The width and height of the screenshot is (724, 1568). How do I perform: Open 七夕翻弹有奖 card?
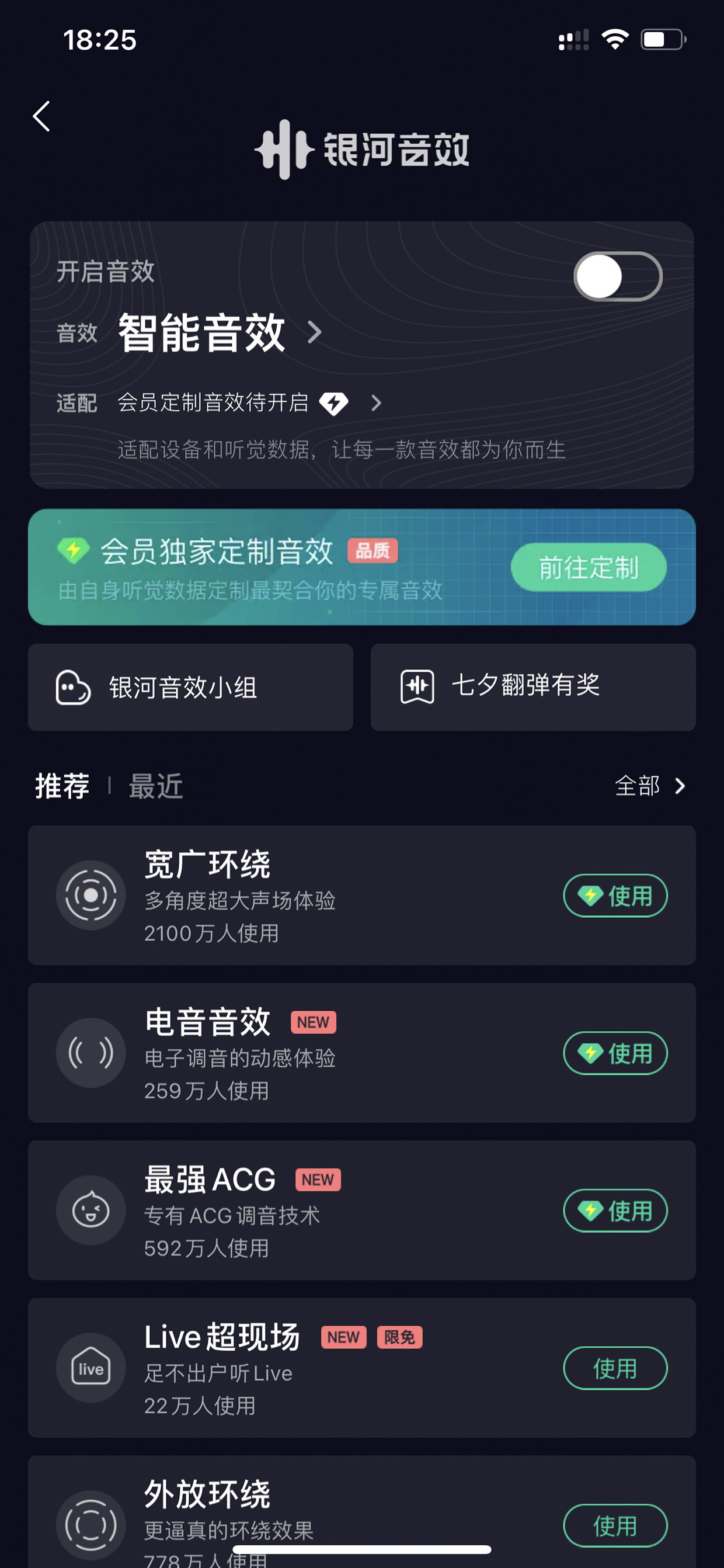pos(533,687)
